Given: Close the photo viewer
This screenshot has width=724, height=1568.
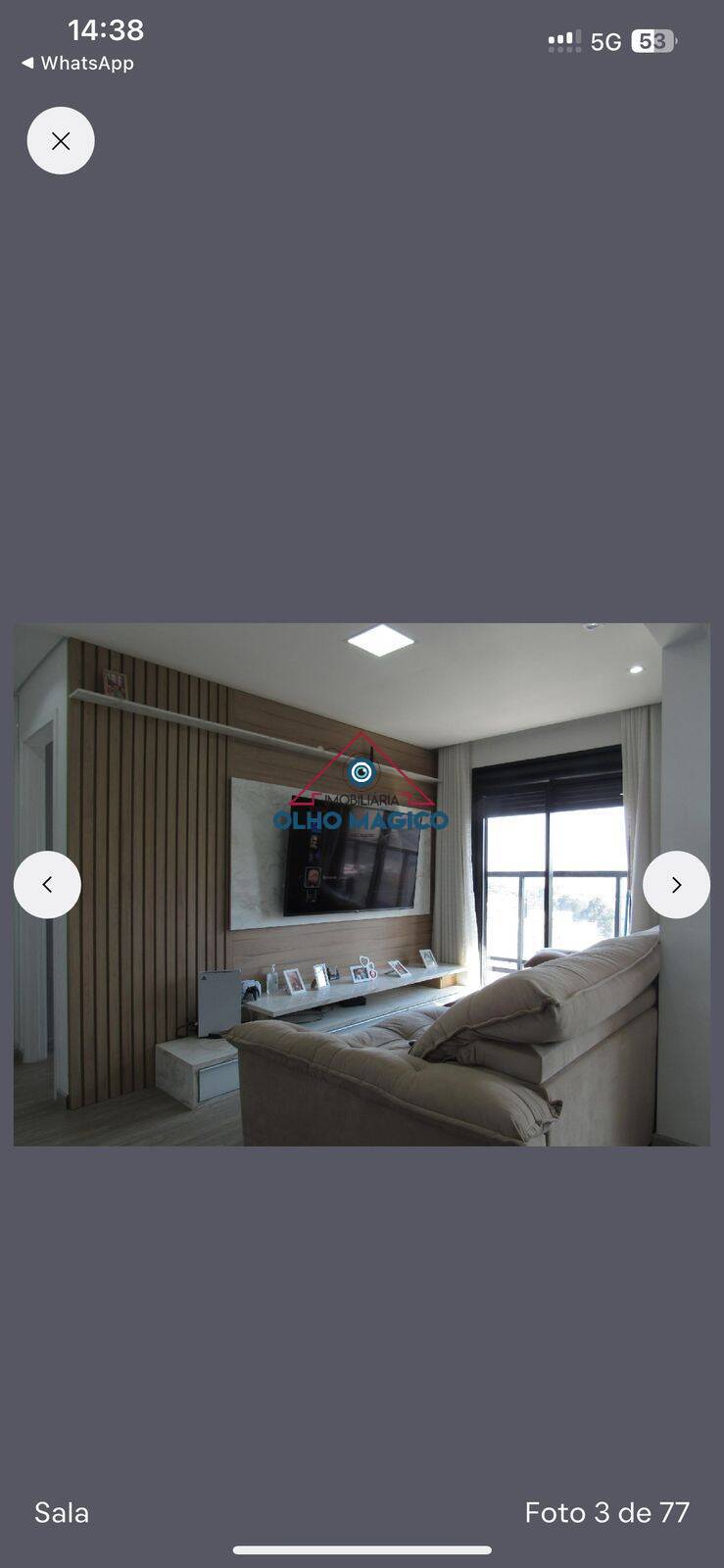Looking at the screenshot, I should coord(61,141).
